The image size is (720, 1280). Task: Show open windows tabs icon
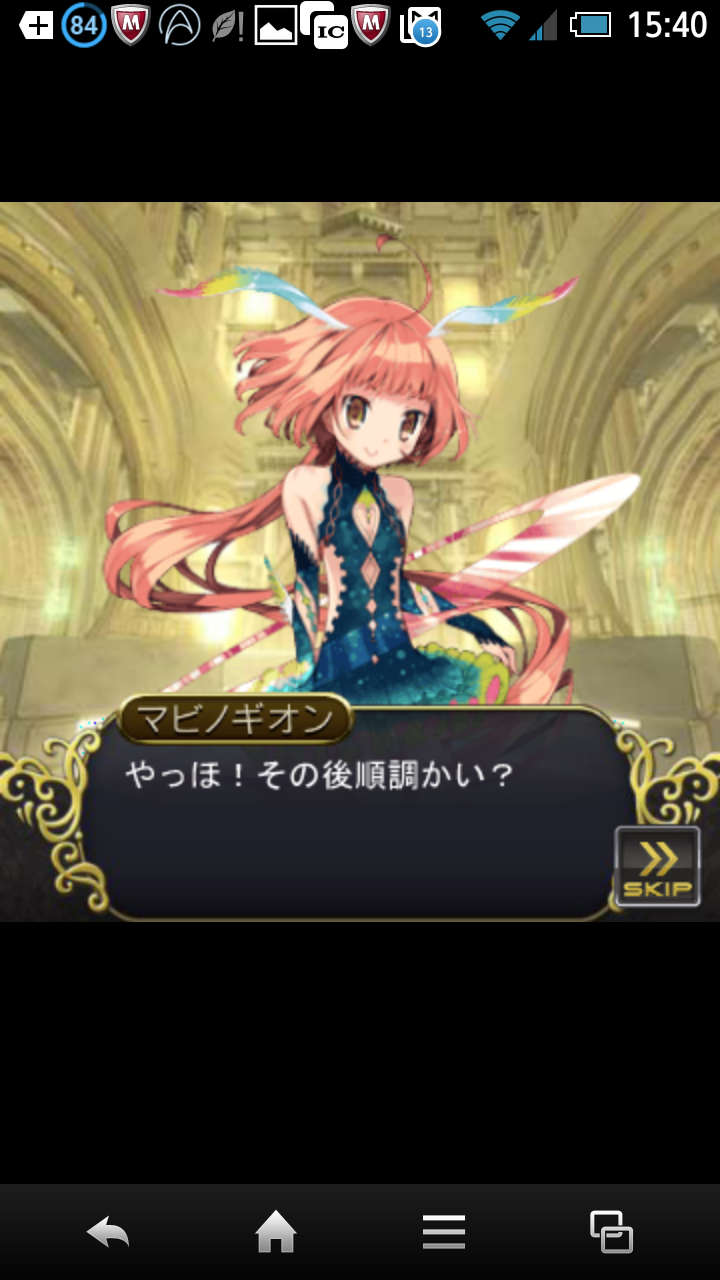coord(611,1232)
